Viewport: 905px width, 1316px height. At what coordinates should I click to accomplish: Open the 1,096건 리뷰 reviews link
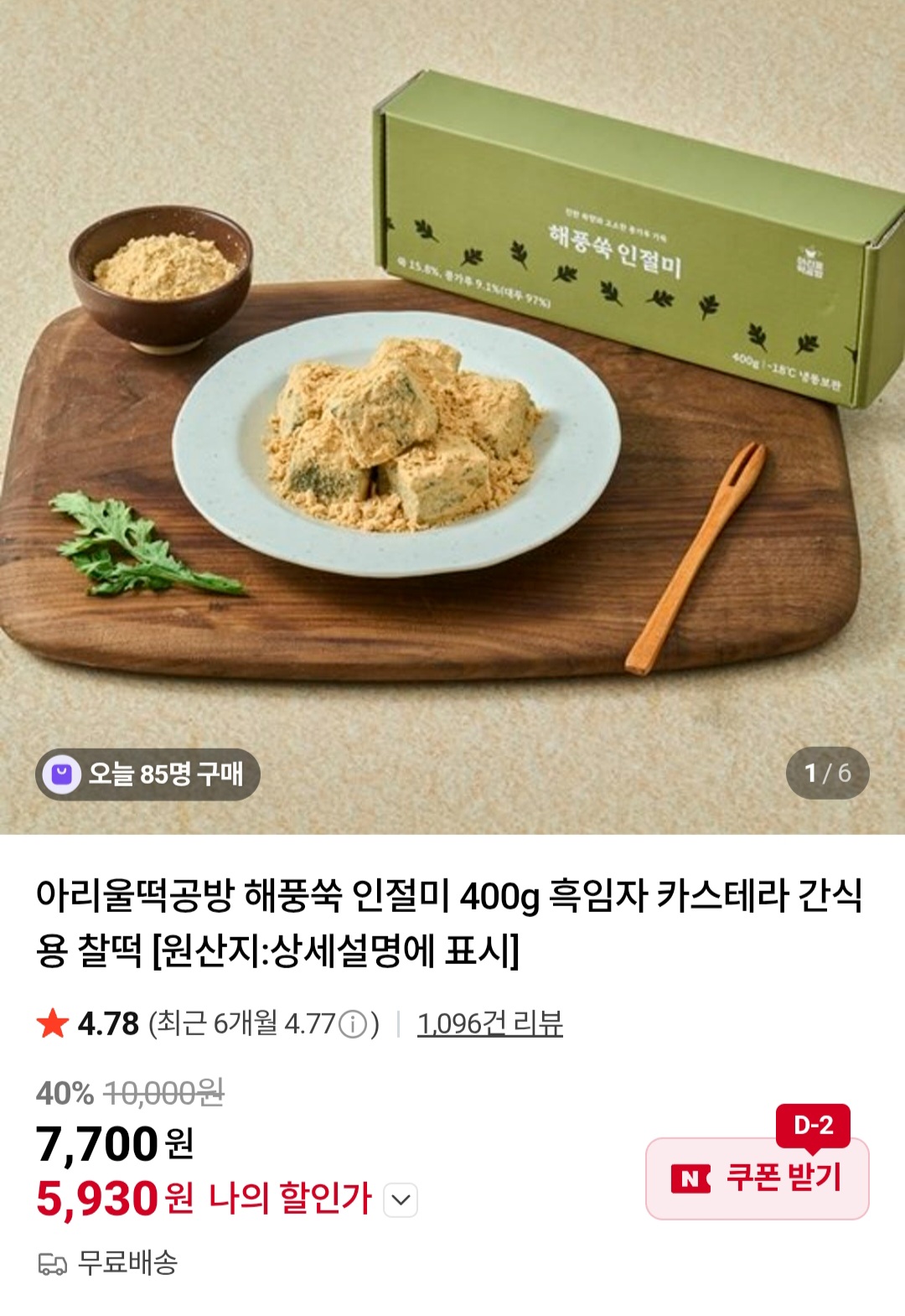click(x=490, y=1023)
